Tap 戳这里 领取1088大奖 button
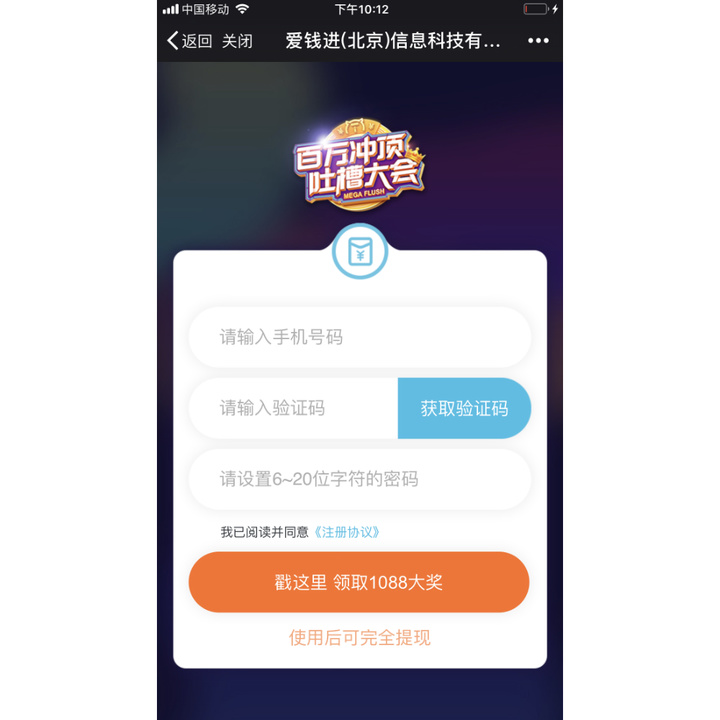The width and height of the screenshot is (720, 720). pyautogui.click(x=359, y=582)
